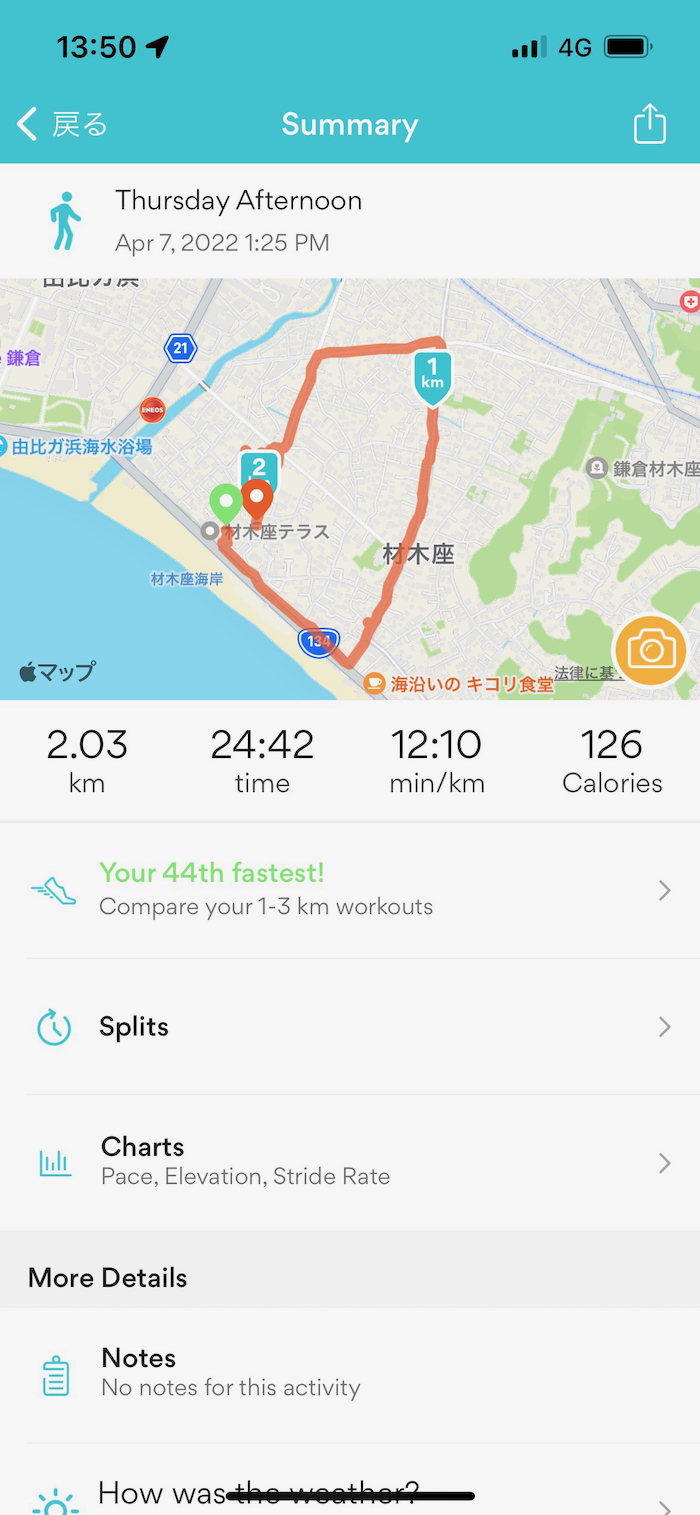
Task: Open the Splits details
Action: point(350,1027)
